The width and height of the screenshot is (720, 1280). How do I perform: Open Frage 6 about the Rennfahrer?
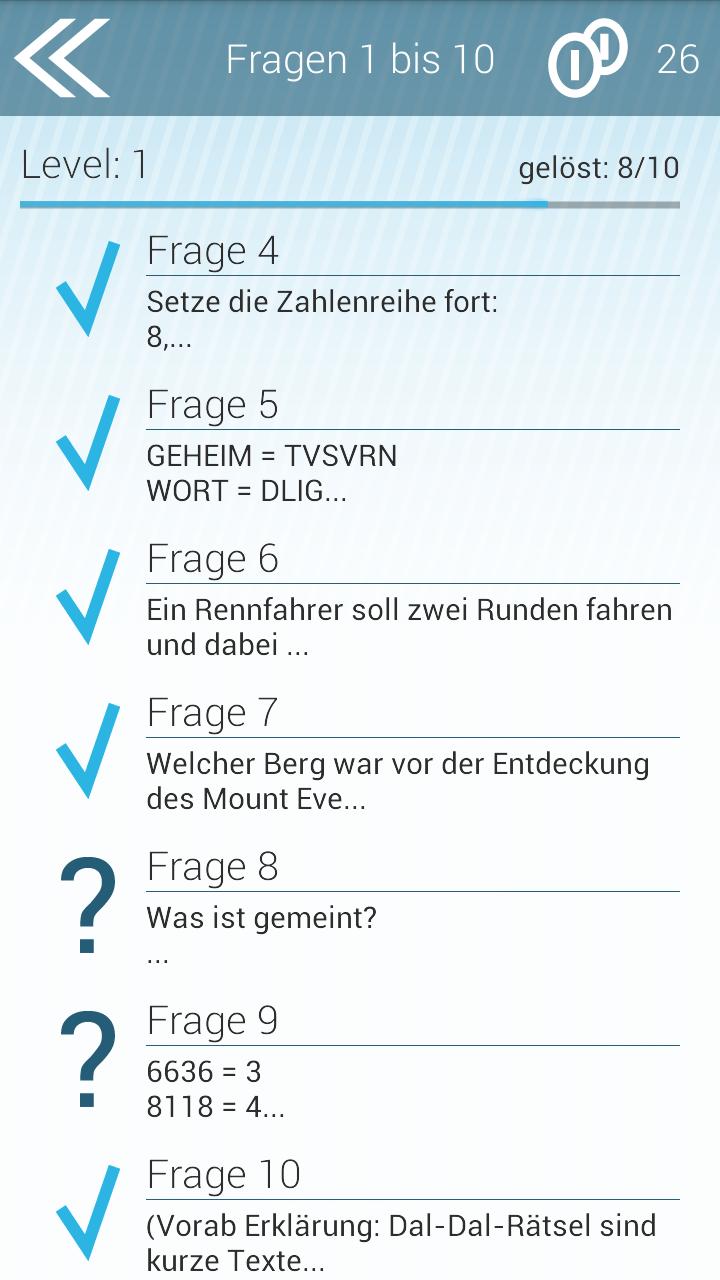[366, 600]
